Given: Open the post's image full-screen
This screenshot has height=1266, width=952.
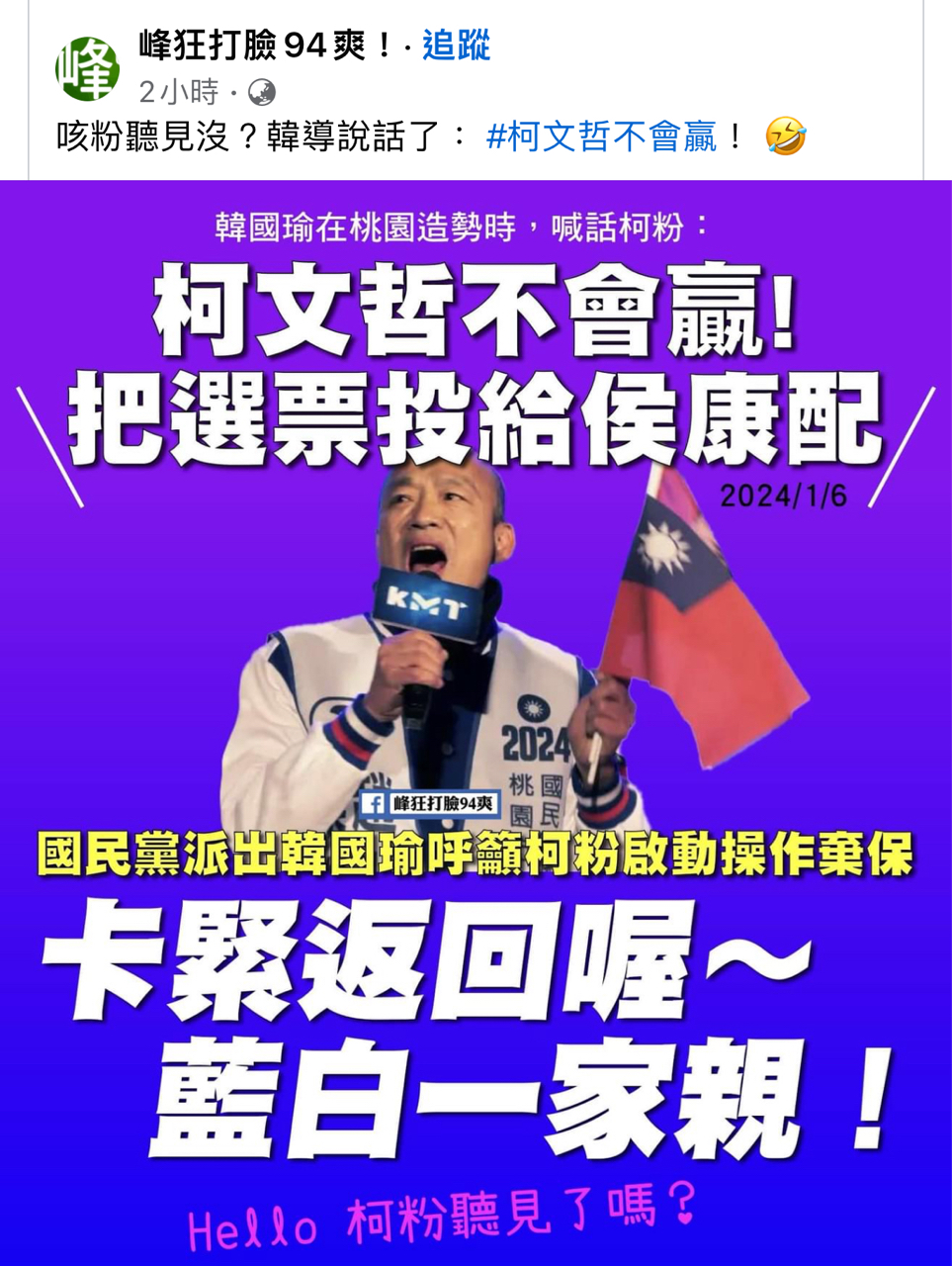Looking at the screenshot, I should 476,722.
